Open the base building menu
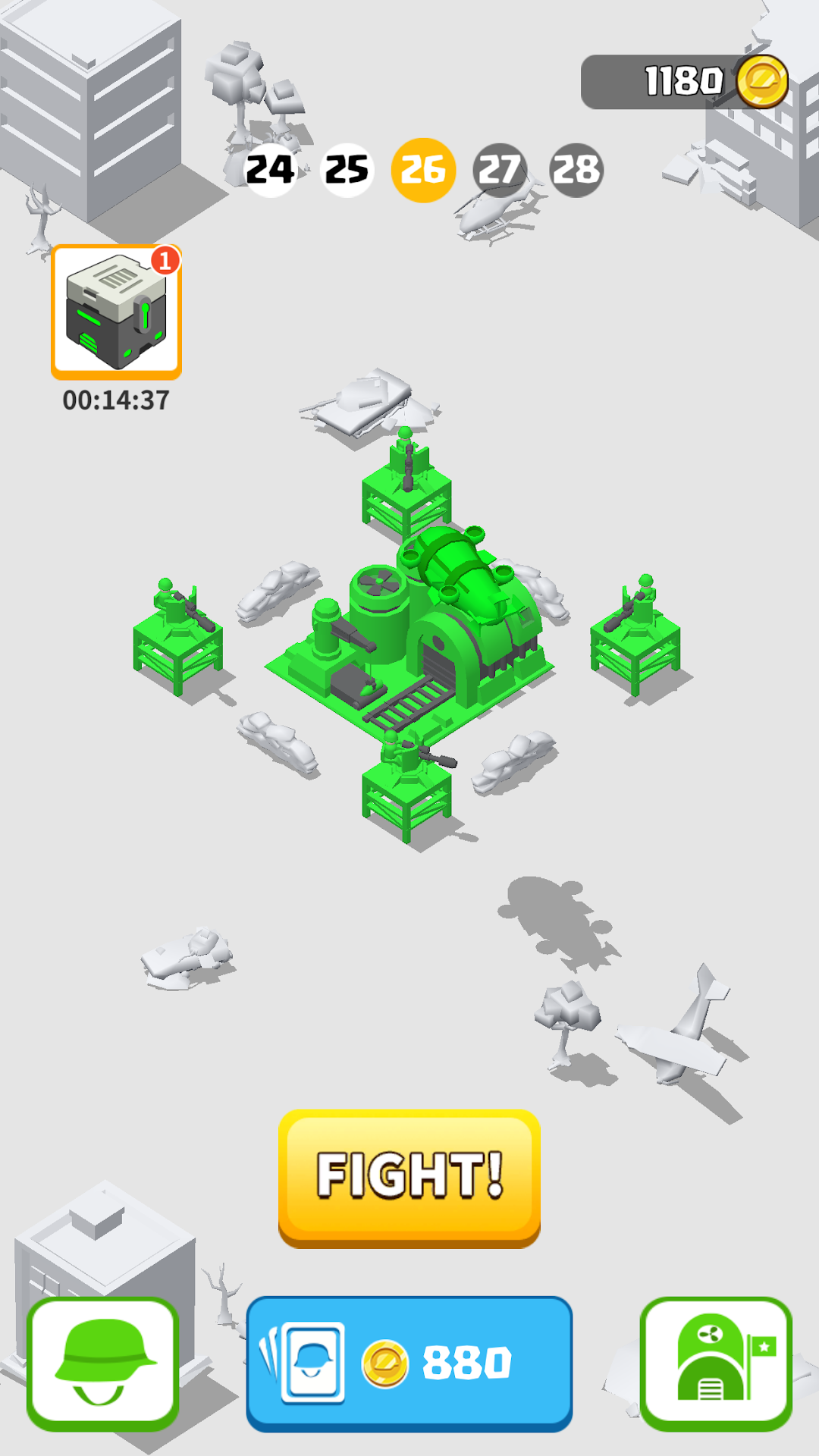This screenshot has width=819, height=1456. (716, 1363)
